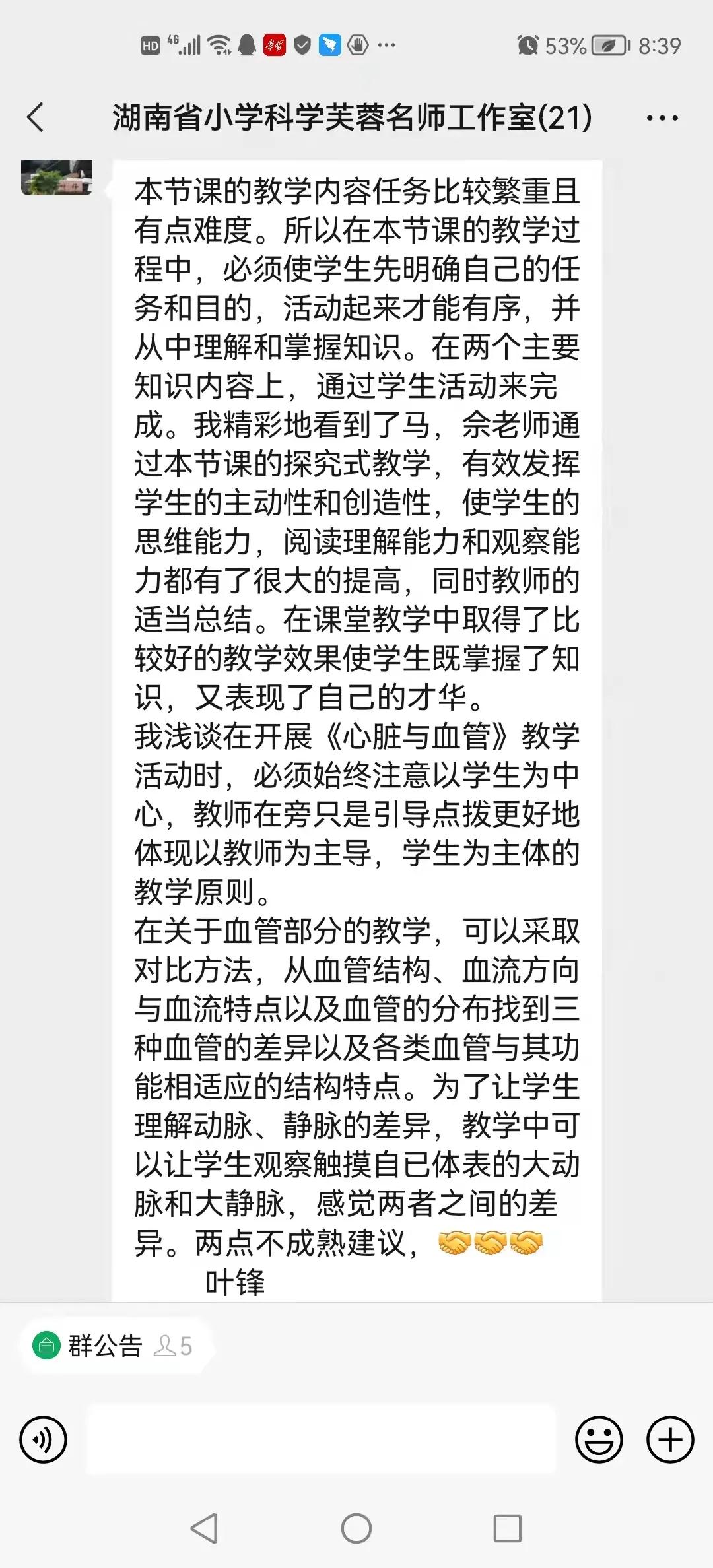Open the system recent apps view

pos(507,1528)
